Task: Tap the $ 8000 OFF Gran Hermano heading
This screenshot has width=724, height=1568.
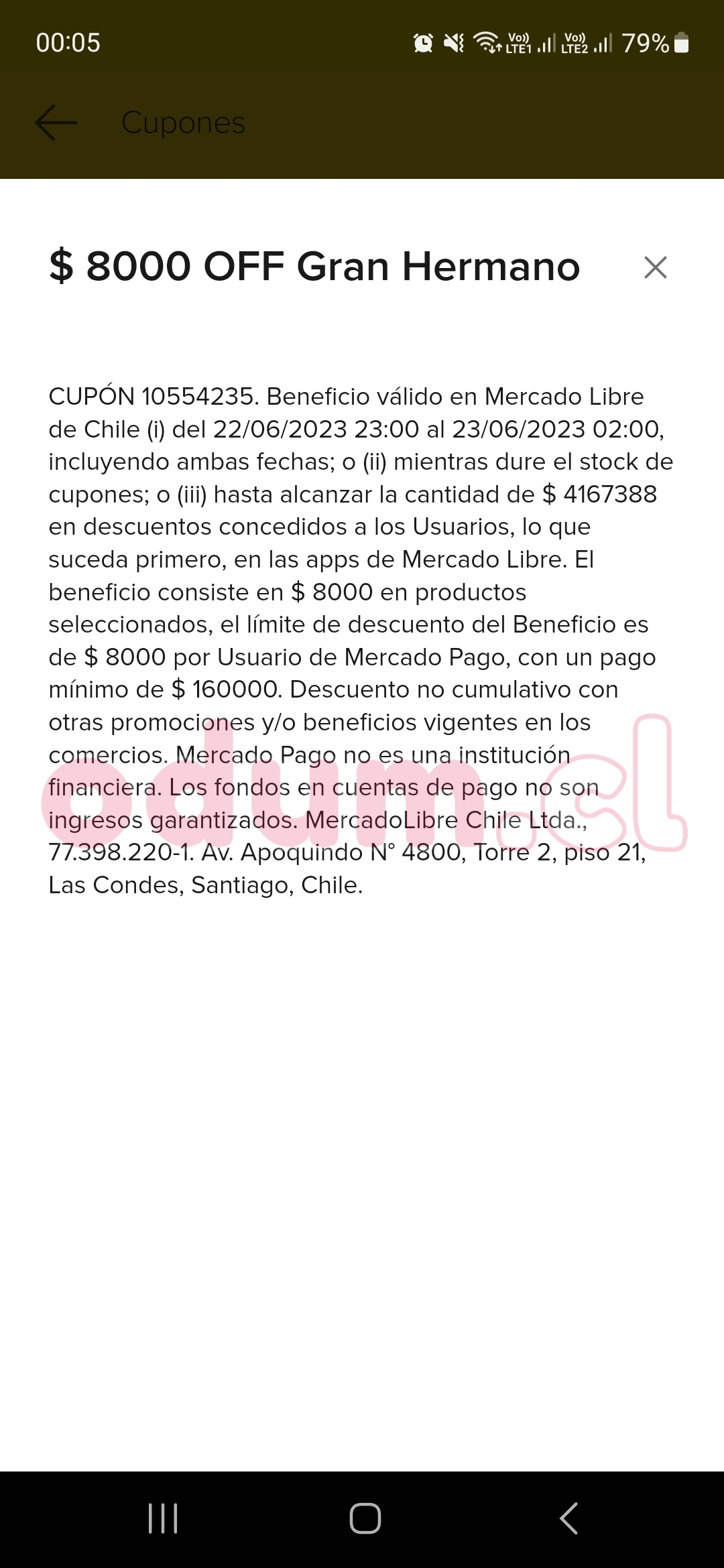Action: [312, 267]
